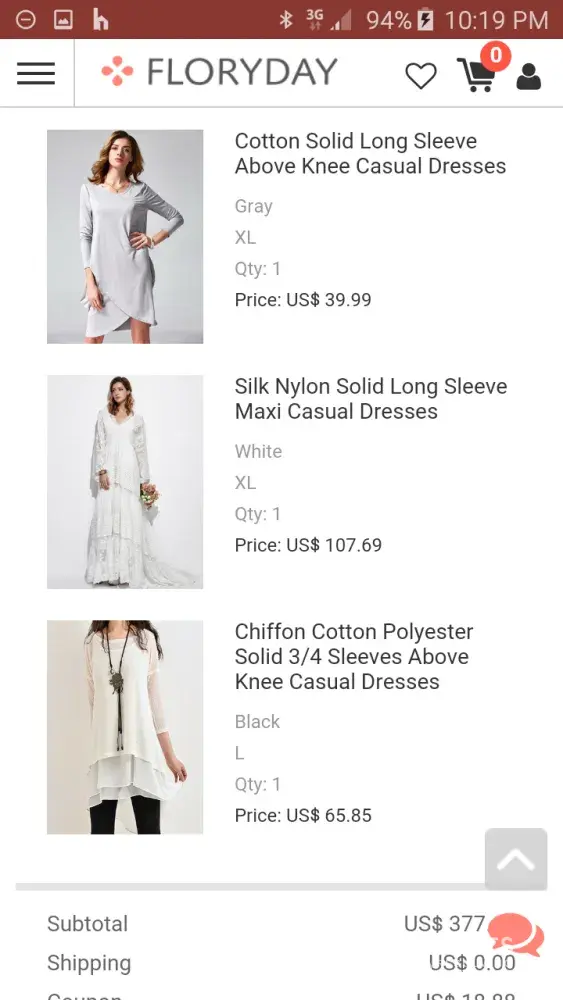Open the hamburger menu
This screenshot has height=1000, width=563.
pos(36,73)
